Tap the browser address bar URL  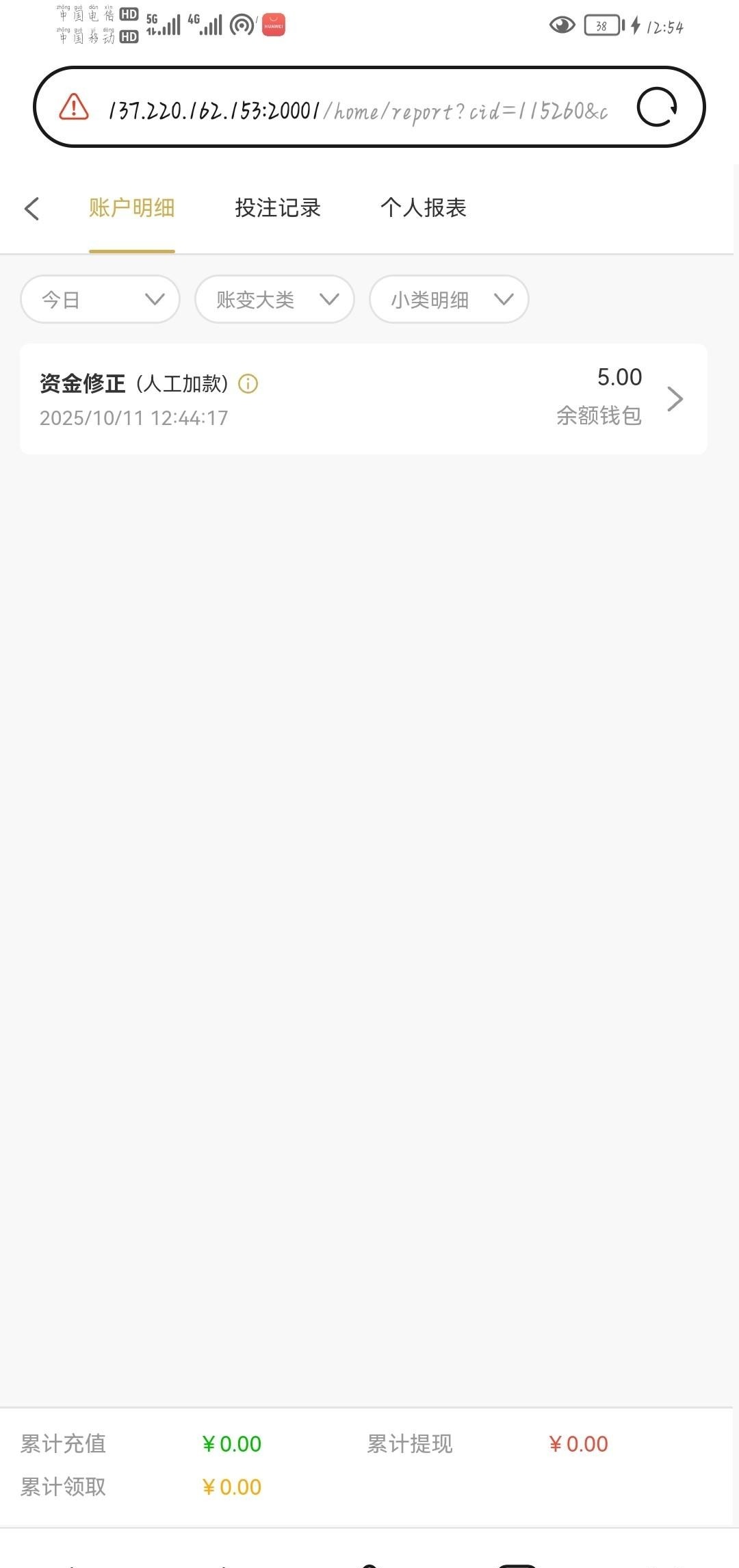coord(357,110)
